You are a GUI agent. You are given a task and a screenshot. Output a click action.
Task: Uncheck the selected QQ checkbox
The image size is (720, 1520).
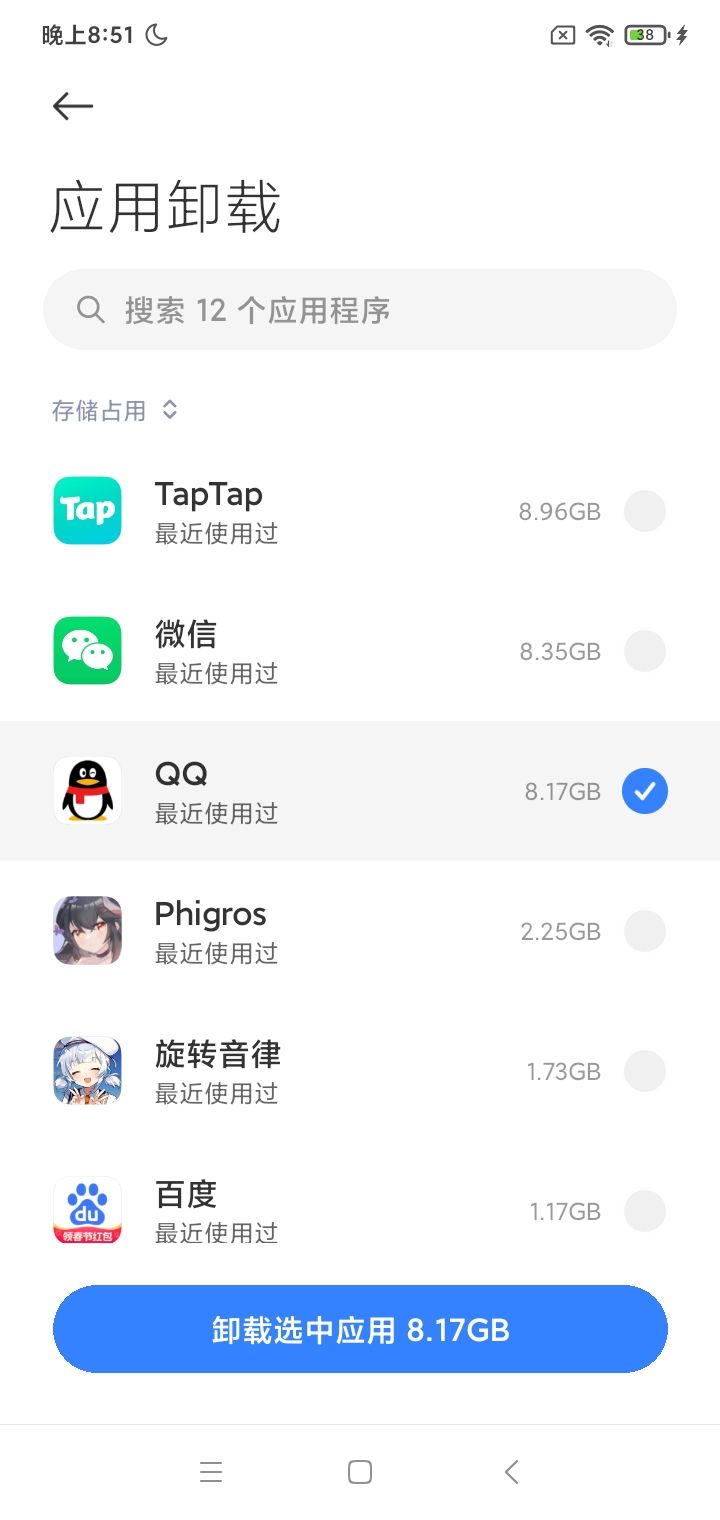(644, 791)
